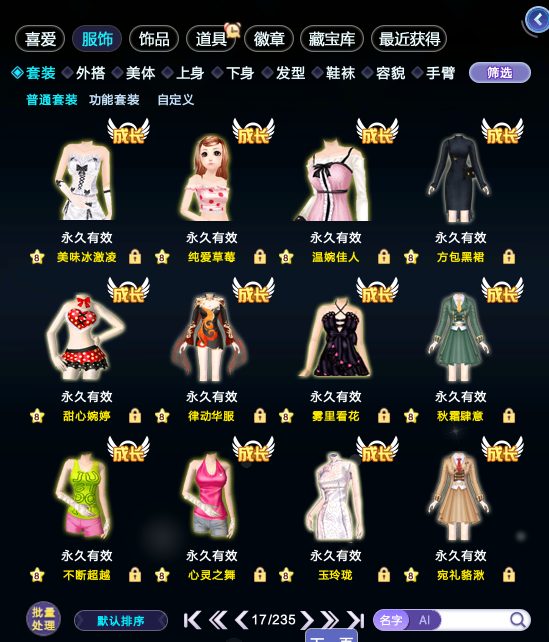This screenshot has width=549, height=642.
Task: Open the 饰品 tab
Action: 154,39
